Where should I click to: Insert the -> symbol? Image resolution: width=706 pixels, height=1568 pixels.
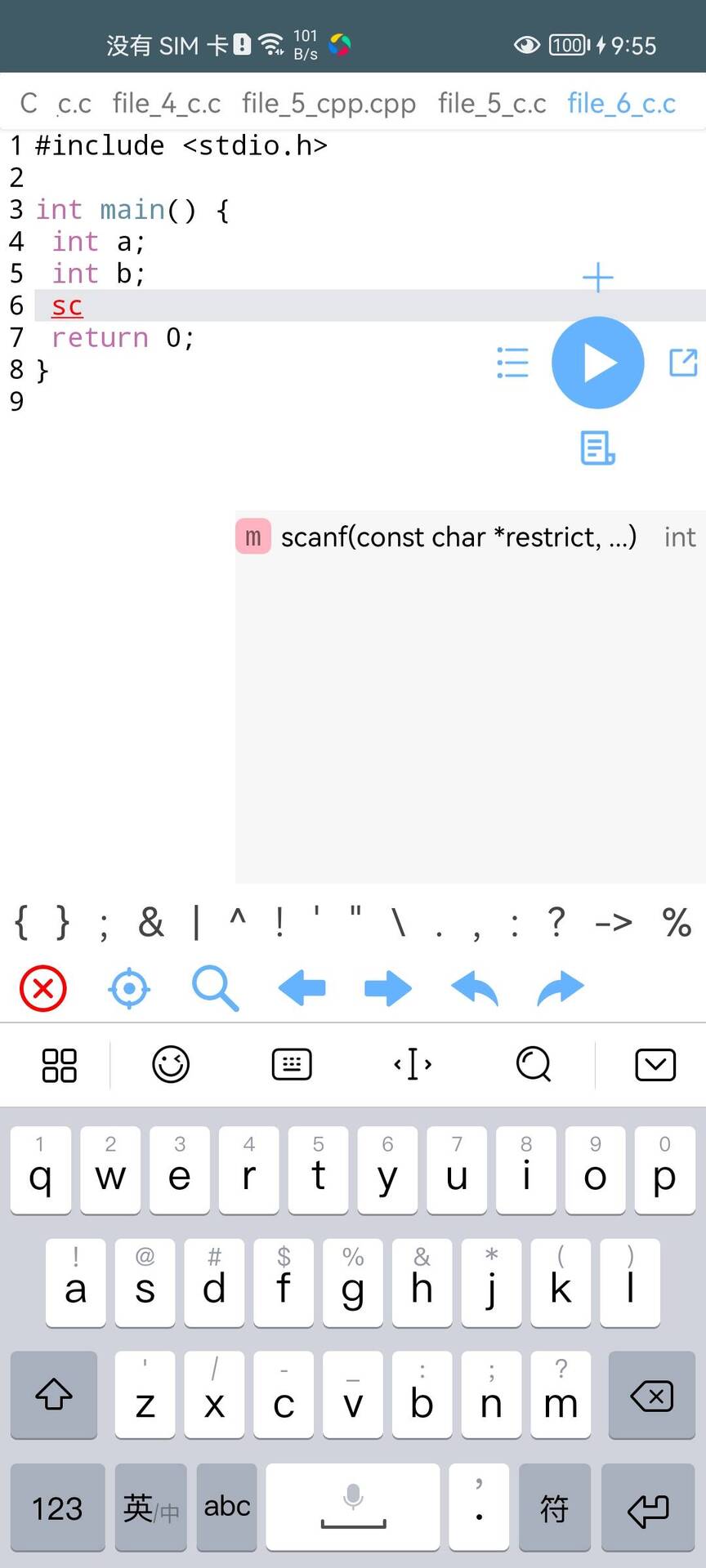tap(613, 924)
